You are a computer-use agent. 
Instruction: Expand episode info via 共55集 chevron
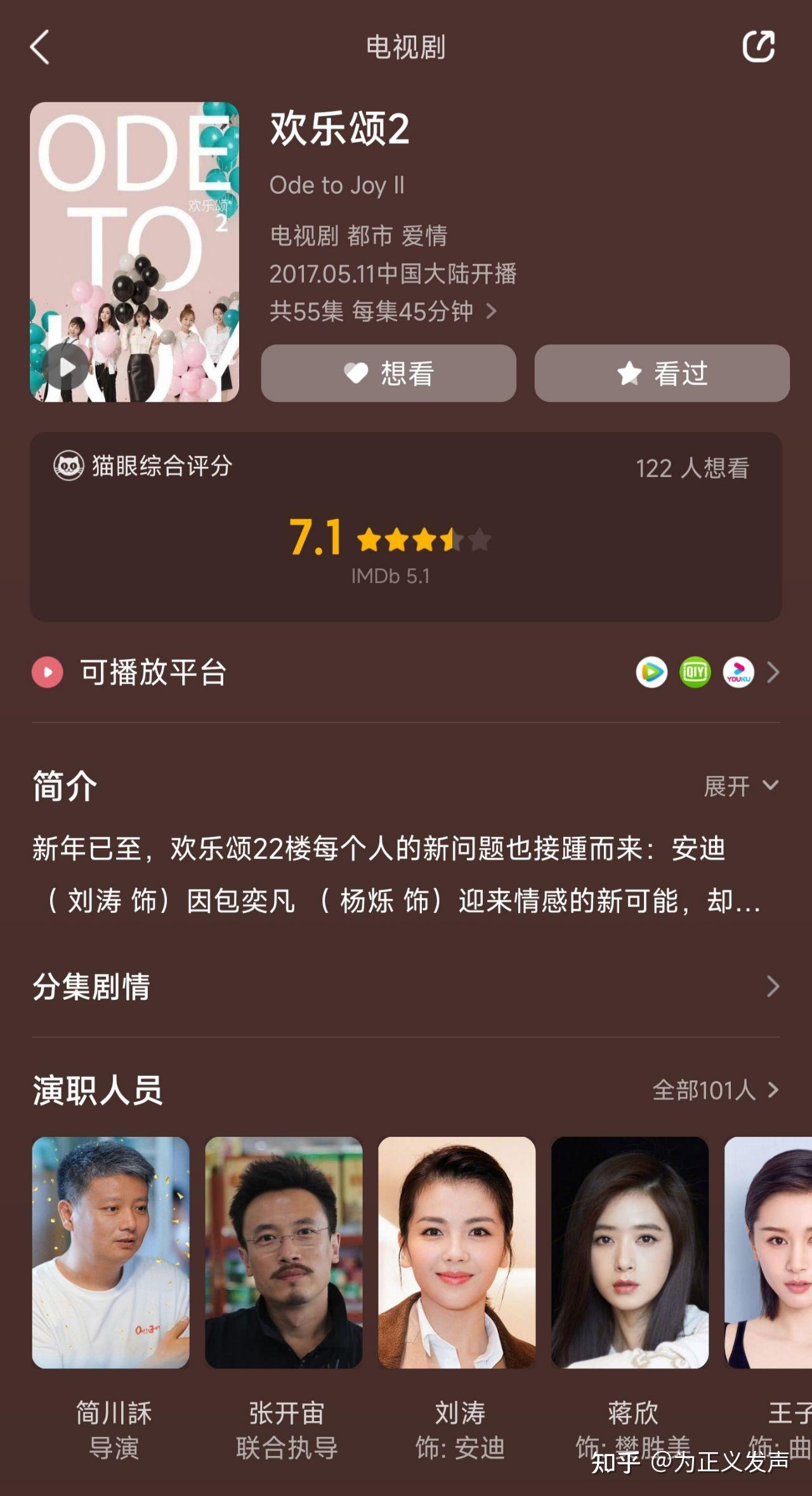coord(492,312)
